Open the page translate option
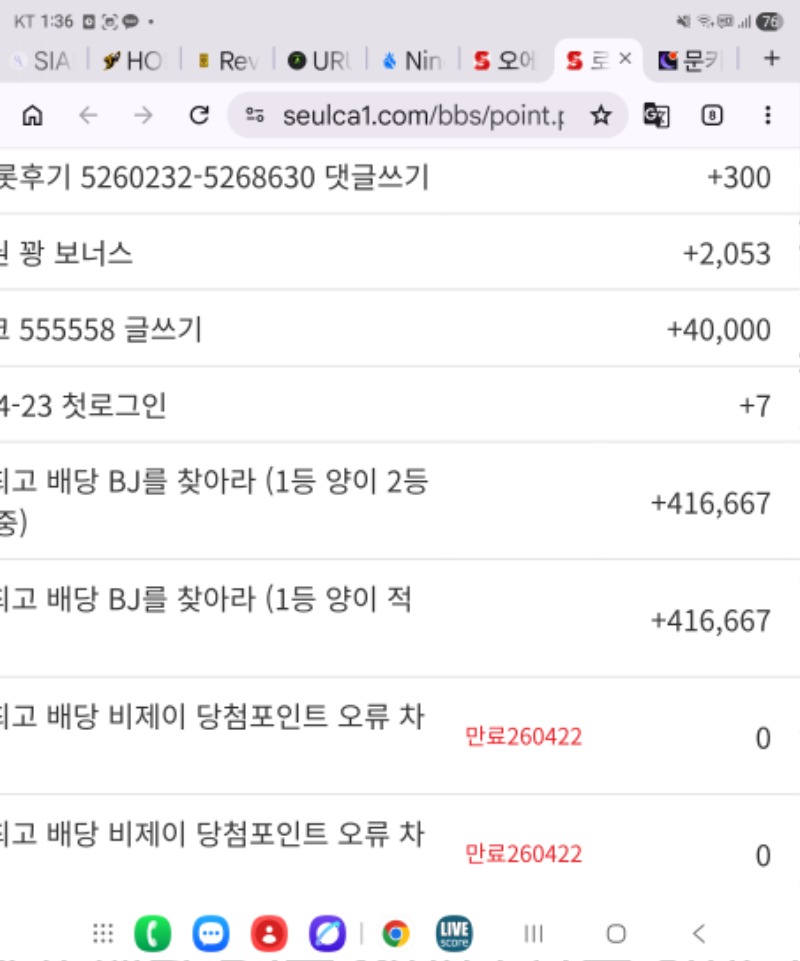Image resolution: width=800 pixels, height=961 pixels. click(x=655, y=115)
